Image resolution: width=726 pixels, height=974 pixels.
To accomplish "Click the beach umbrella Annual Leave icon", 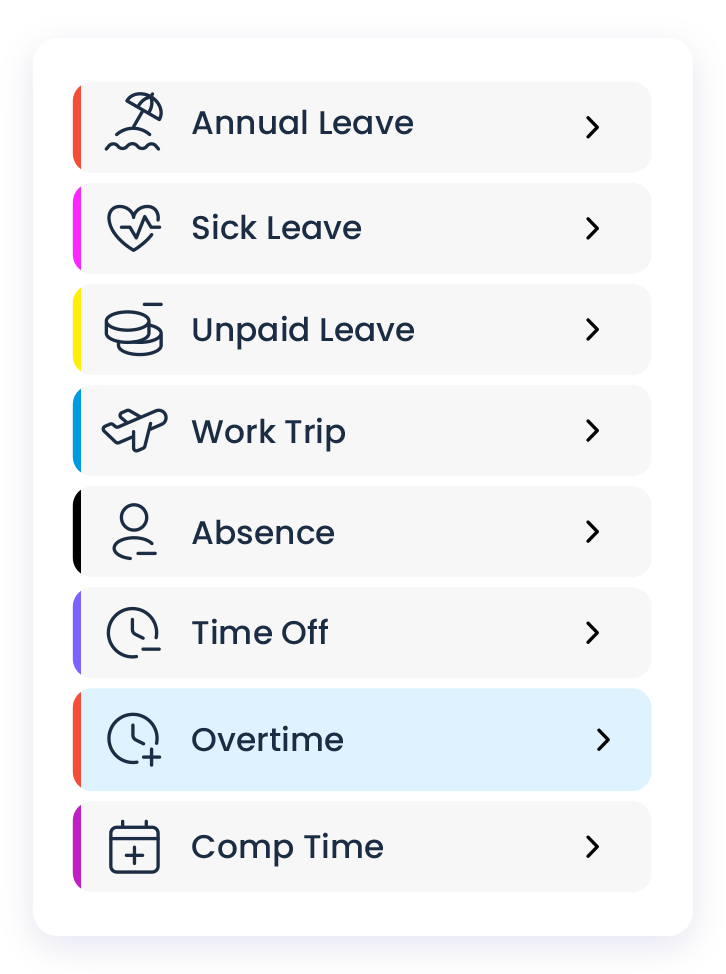I will point(135,122).
